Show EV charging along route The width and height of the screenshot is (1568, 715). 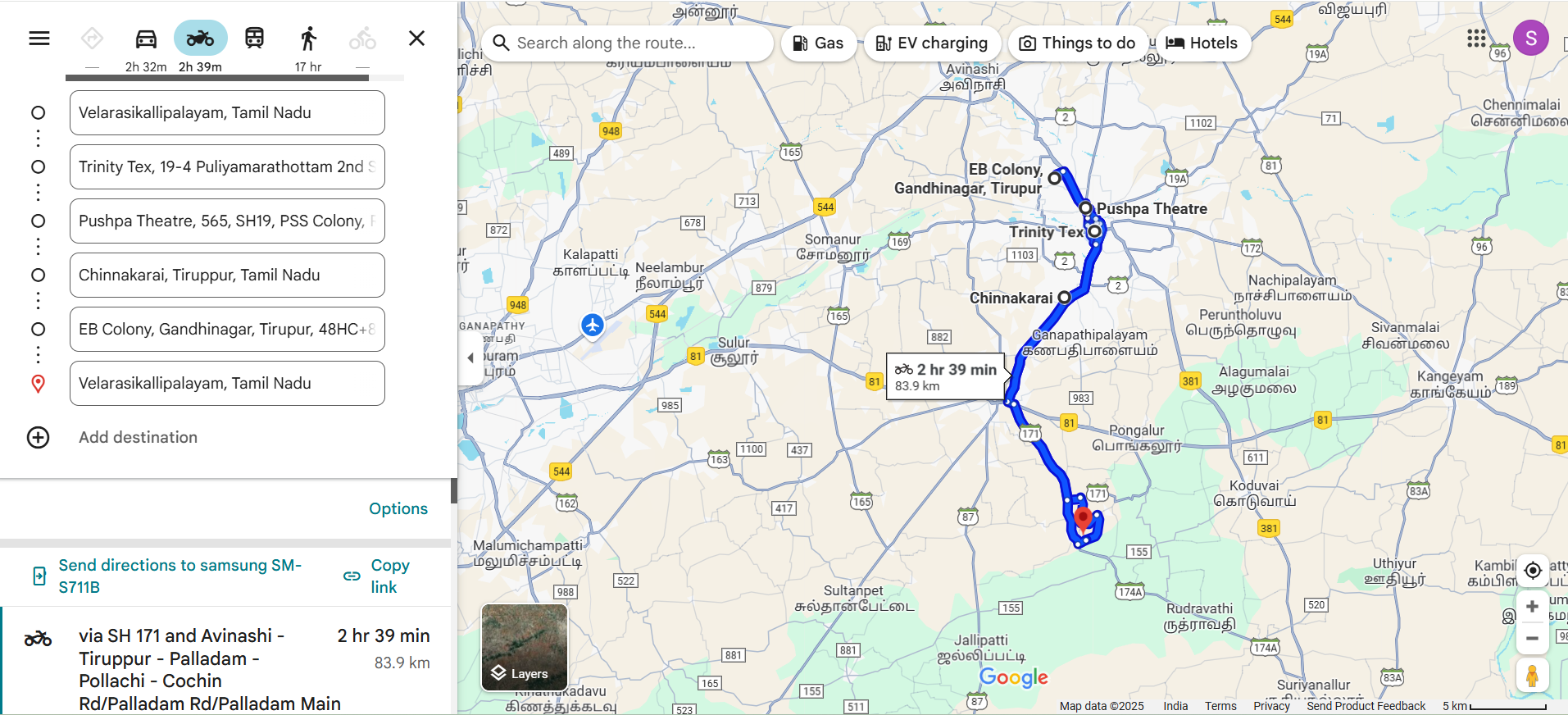931,43
